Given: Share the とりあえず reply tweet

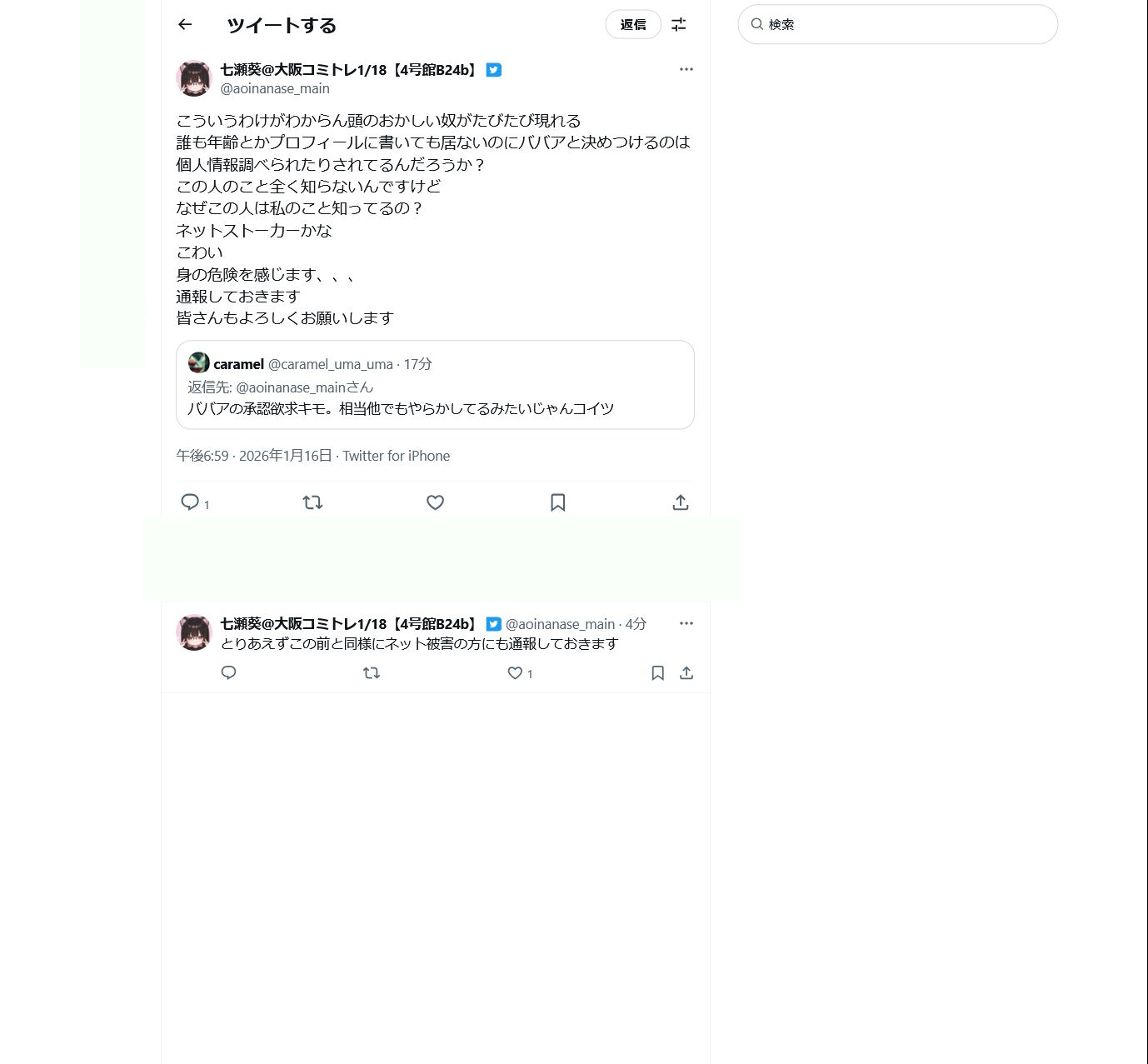Looking at the screenshot, I should [686, 672].
